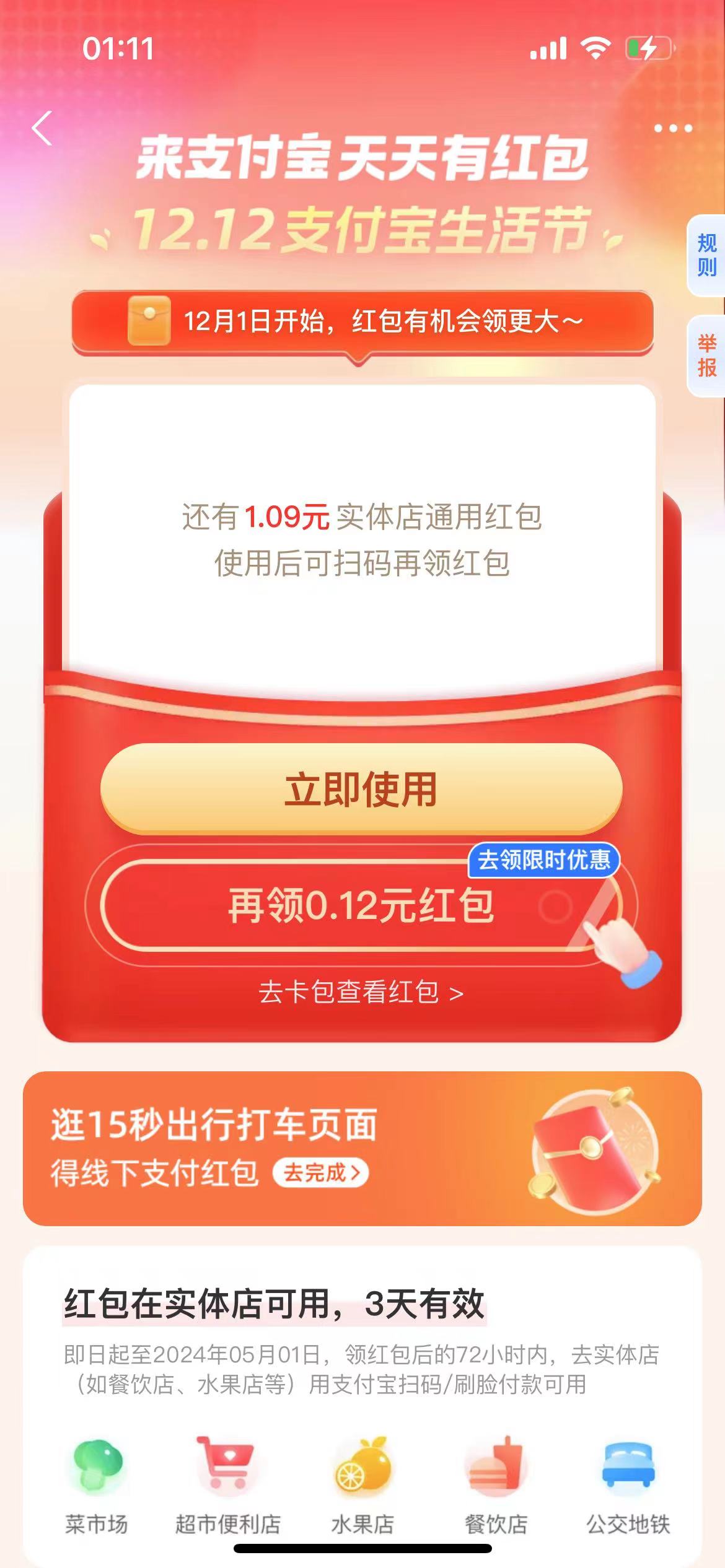Image resolution: width=725 pixels, height=1568 pixels.
Task: Tap the 立即使用 button
Action: point(361,789)
